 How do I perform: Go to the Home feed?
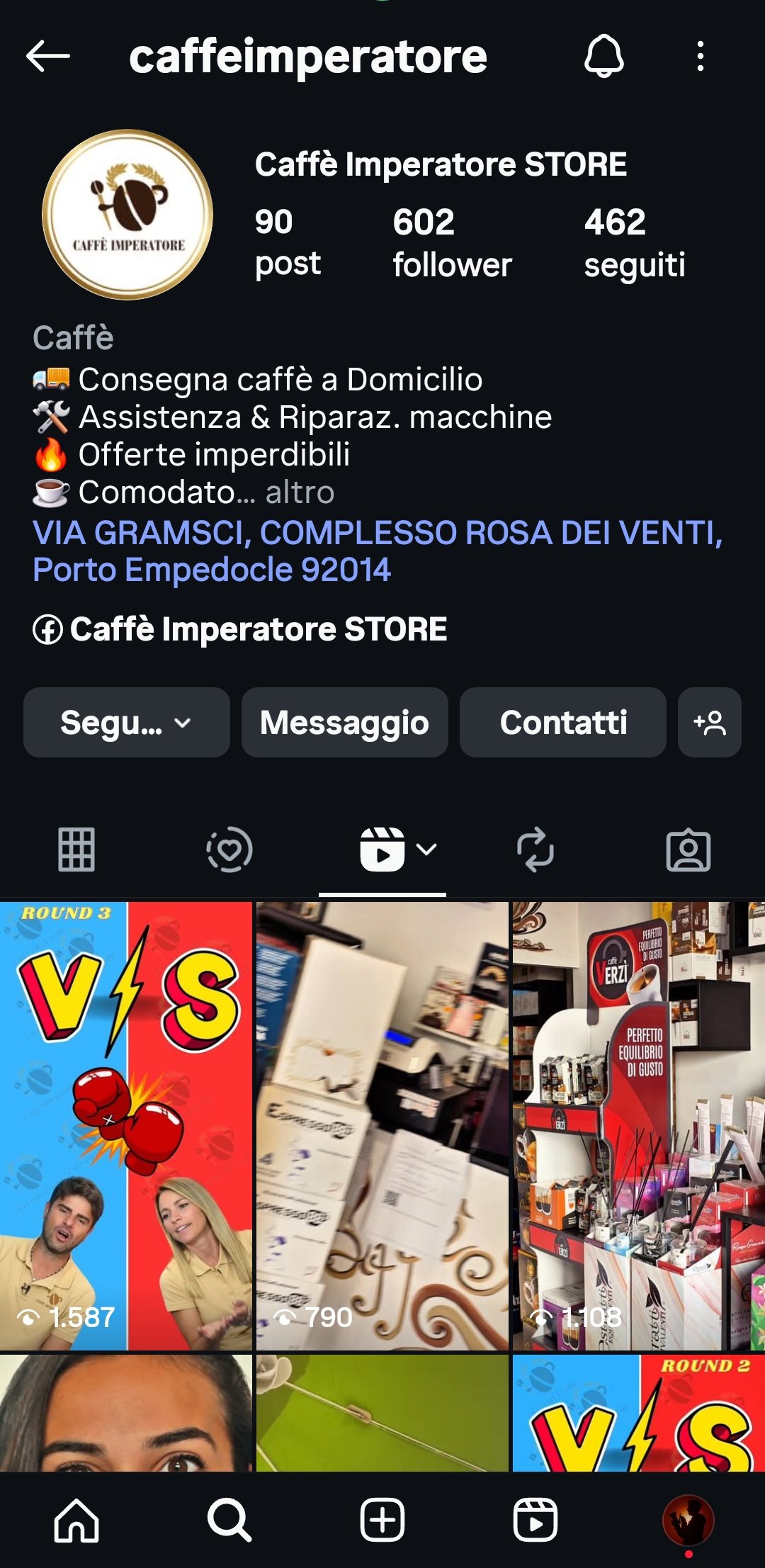click(76, 1520)
